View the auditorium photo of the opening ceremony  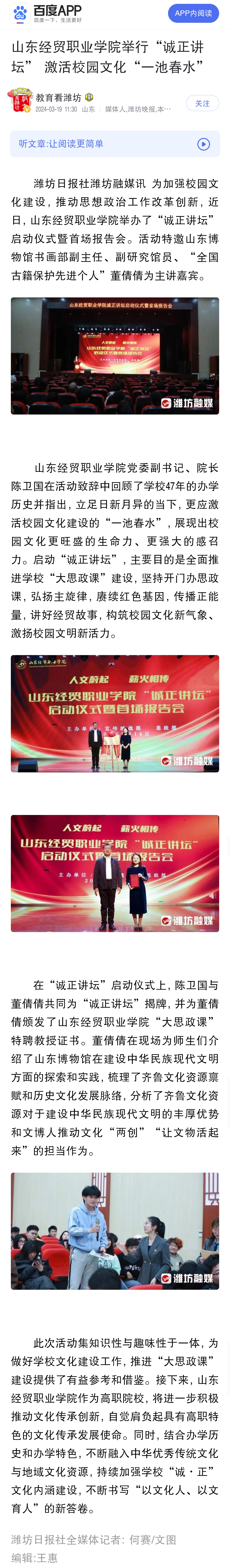(x=115, y=356)
